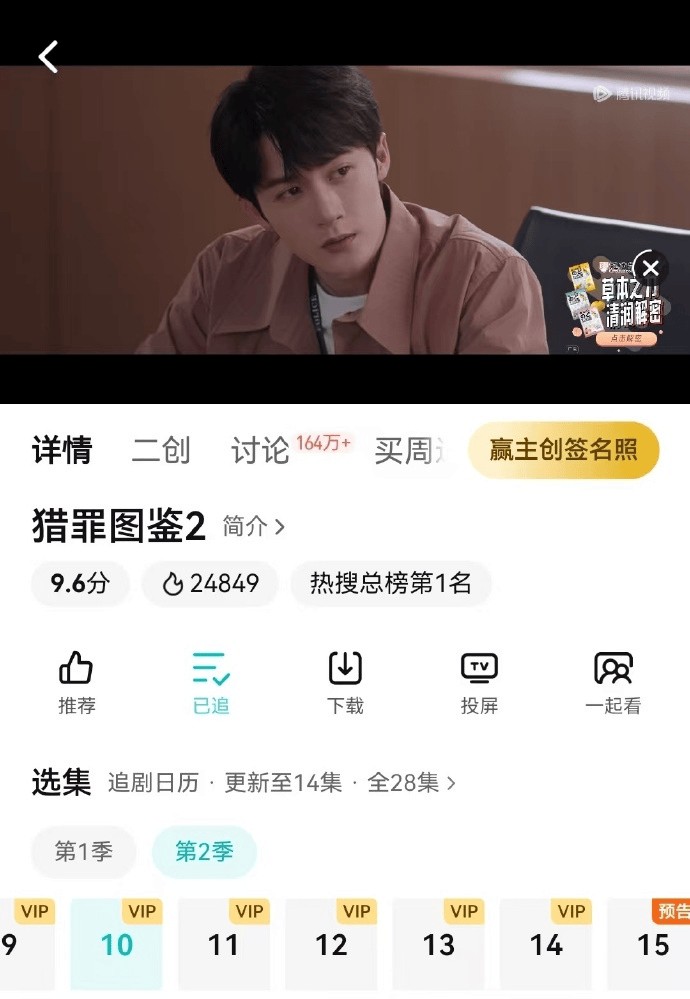Open the 讨论 discussion tab
This screenshot has width=690, height=999.
coord(260,450)
